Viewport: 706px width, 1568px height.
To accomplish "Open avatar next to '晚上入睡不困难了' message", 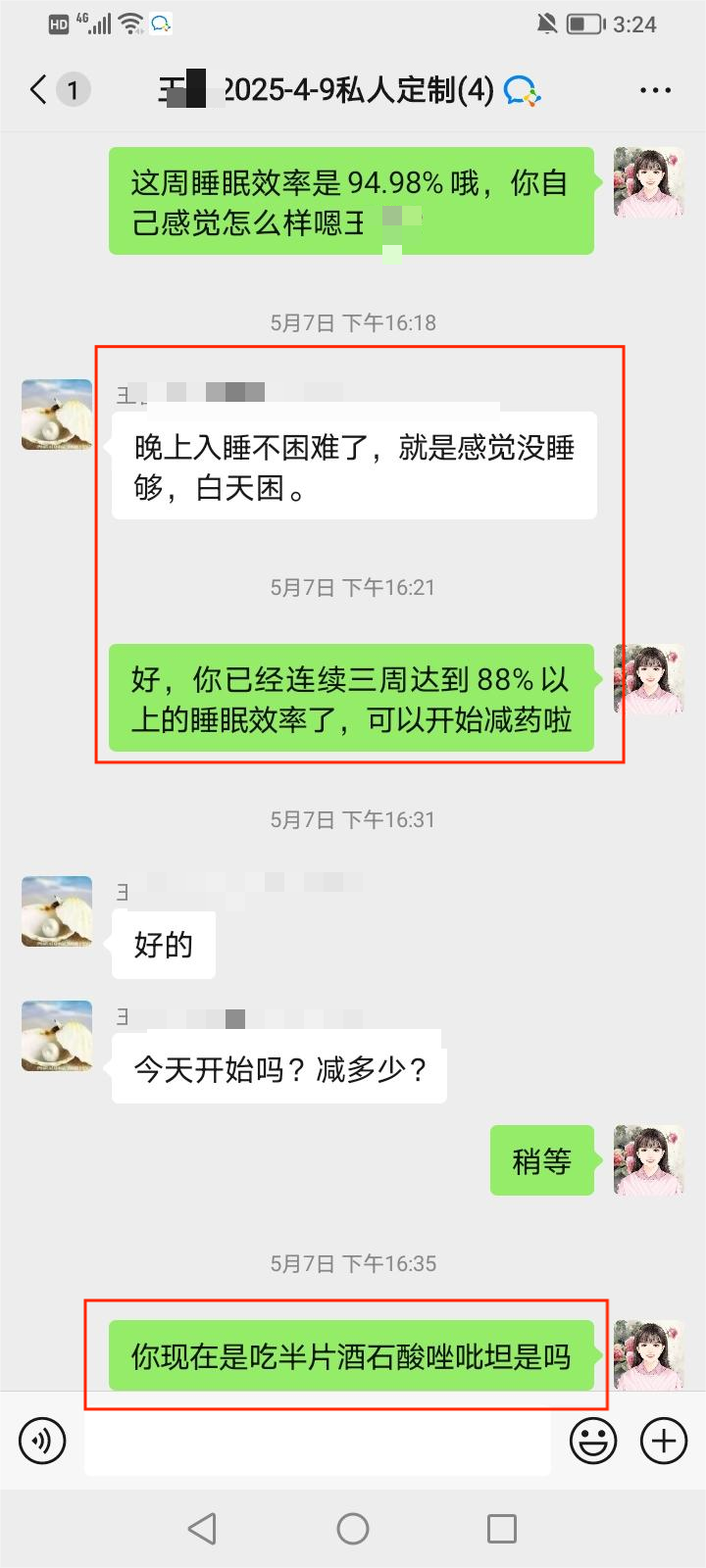I will pos(57,416).
